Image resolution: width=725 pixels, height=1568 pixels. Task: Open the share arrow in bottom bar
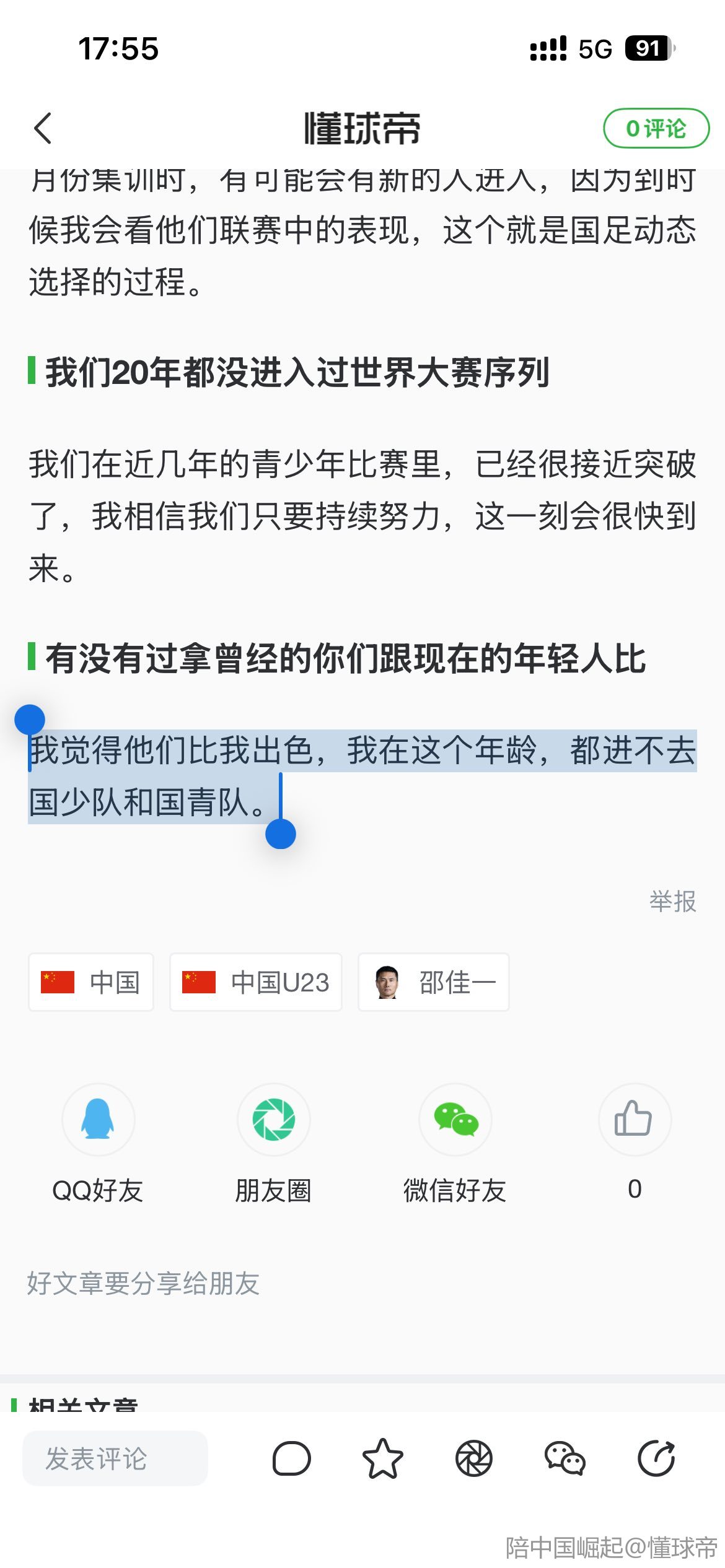coord(656,1458)
